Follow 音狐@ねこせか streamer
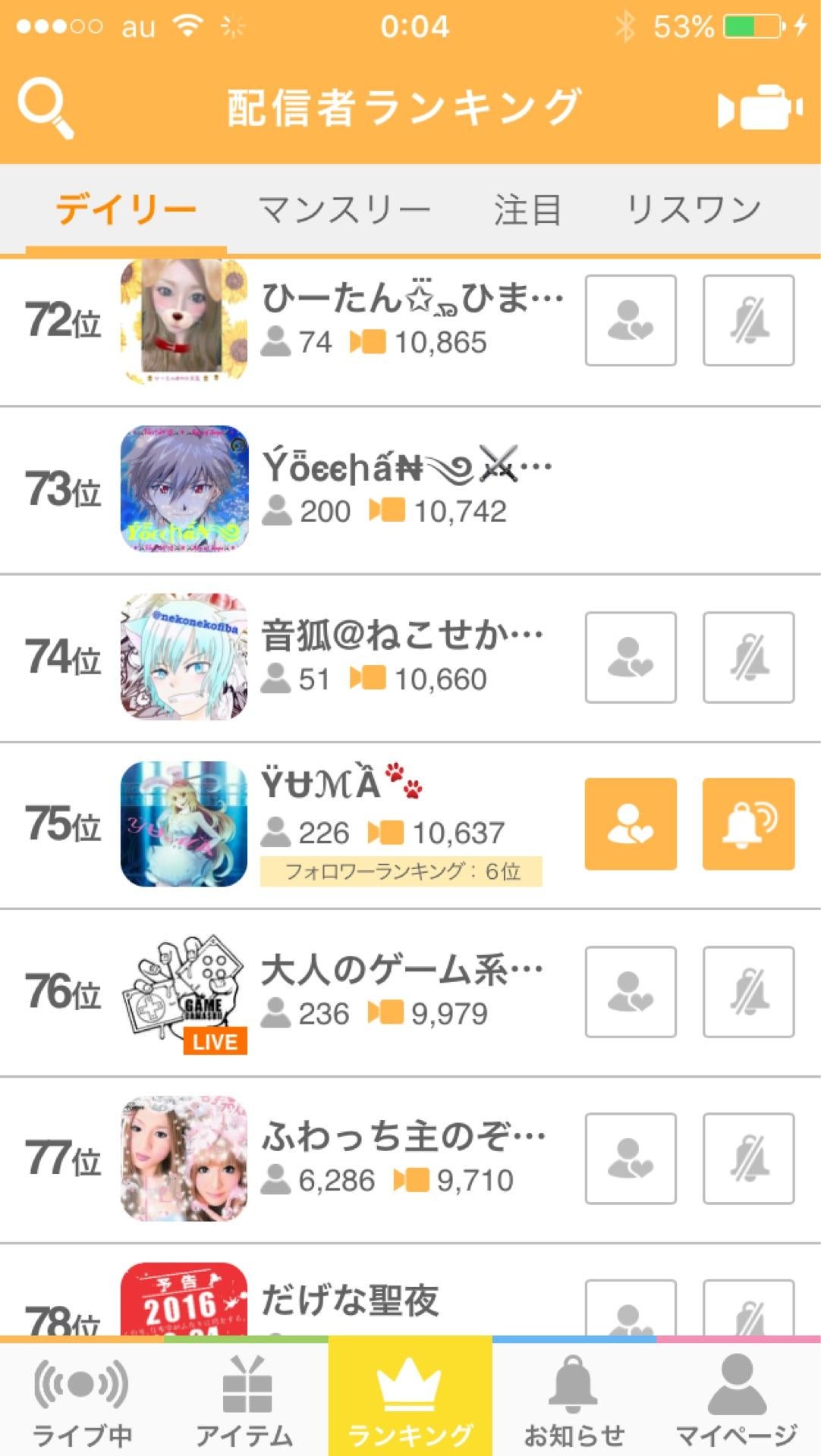The height and width of the screenshot is (1456, 821). [x=631, y=657]
